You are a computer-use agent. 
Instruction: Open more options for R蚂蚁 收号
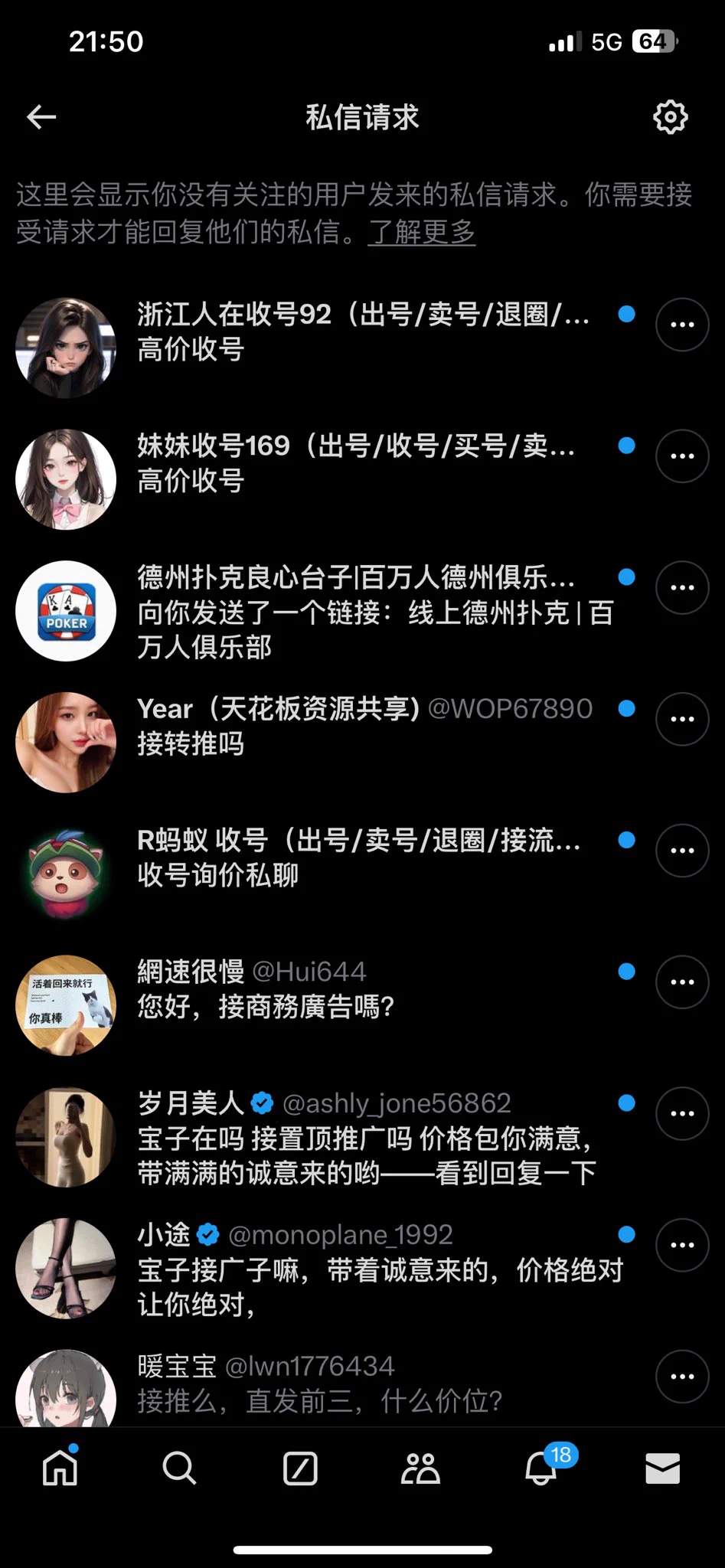pos(681,851)
